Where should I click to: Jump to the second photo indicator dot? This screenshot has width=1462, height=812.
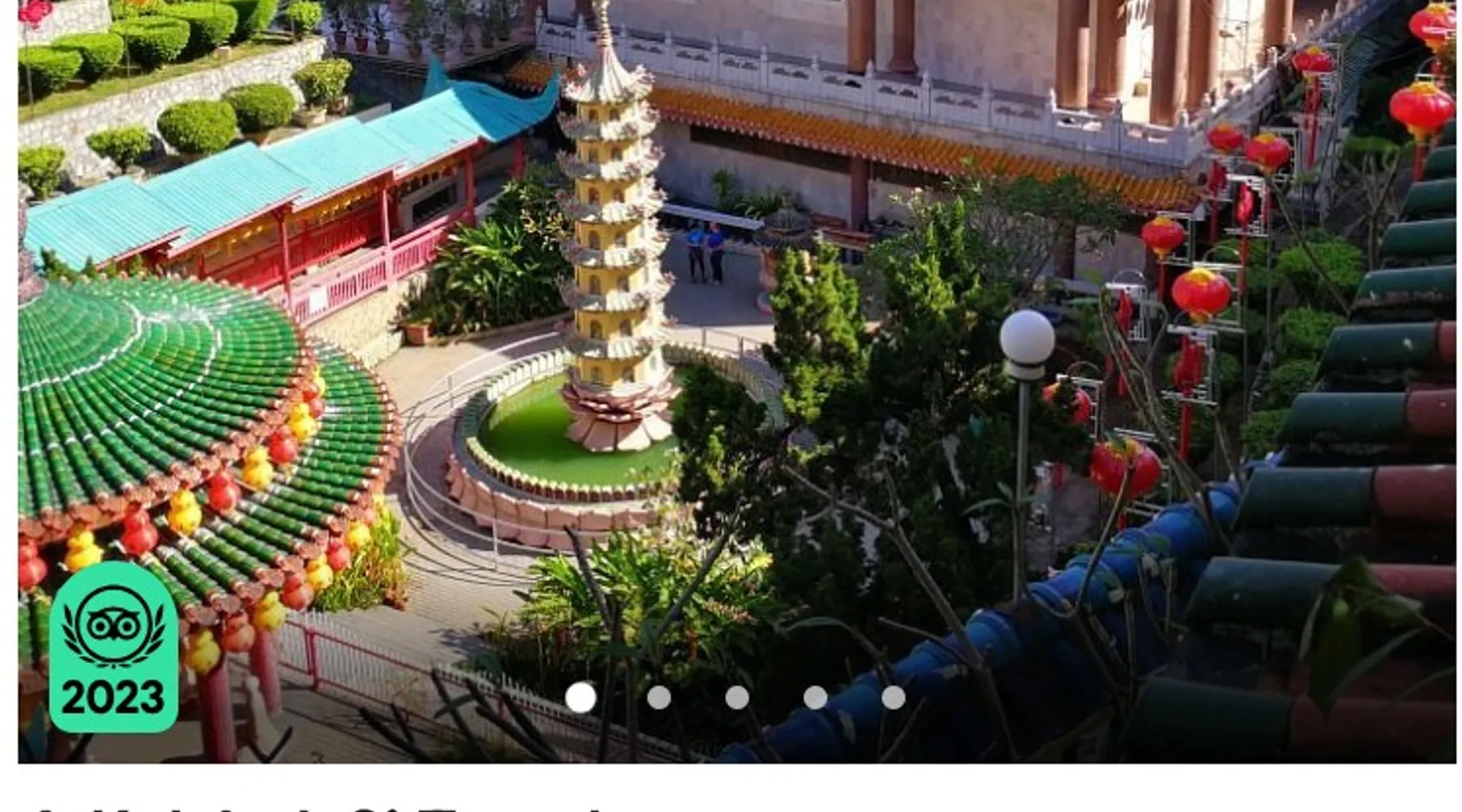click(659, 698)
